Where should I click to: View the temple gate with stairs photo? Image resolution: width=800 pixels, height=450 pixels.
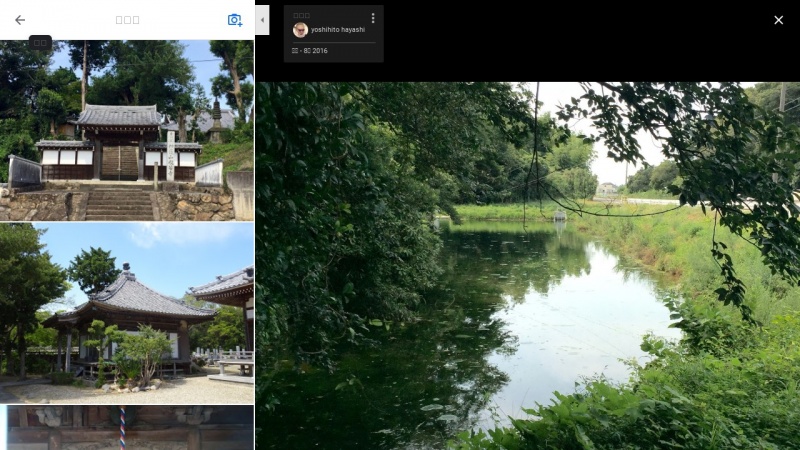click(127, 130)
